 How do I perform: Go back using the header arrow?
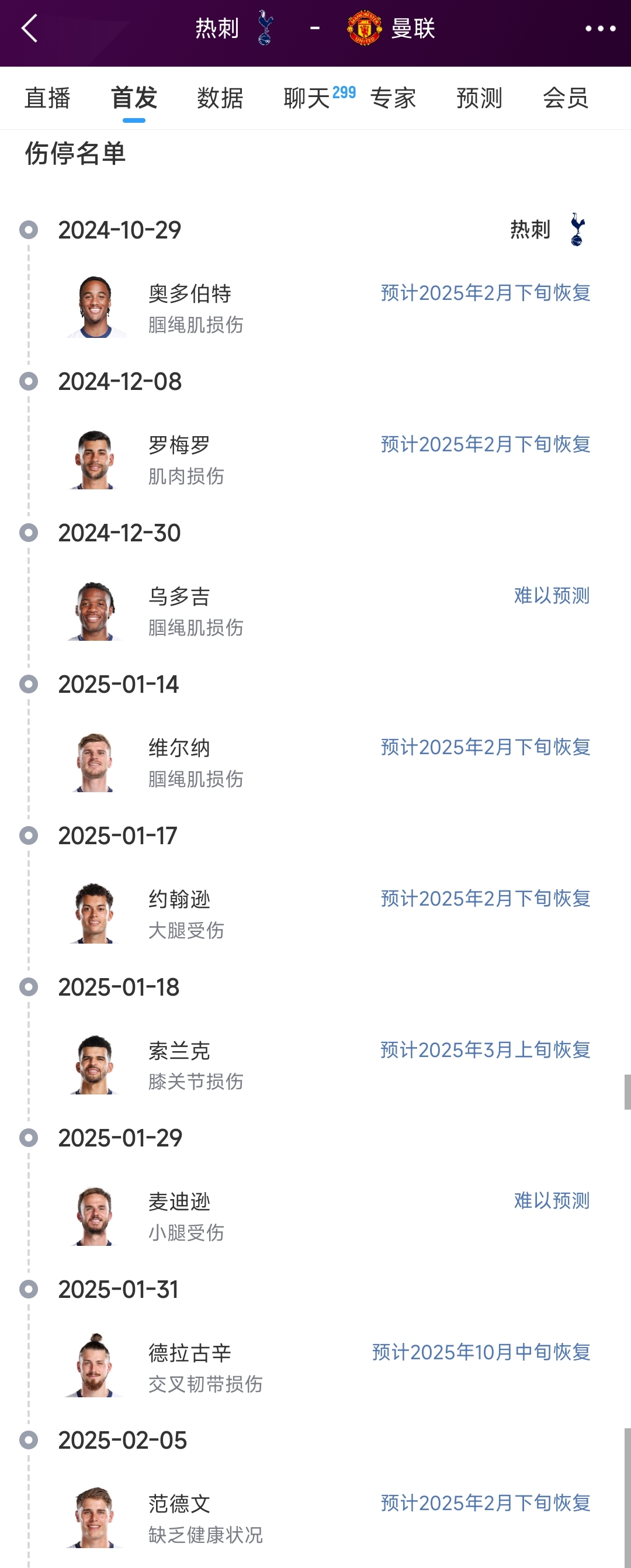point(29,29)
